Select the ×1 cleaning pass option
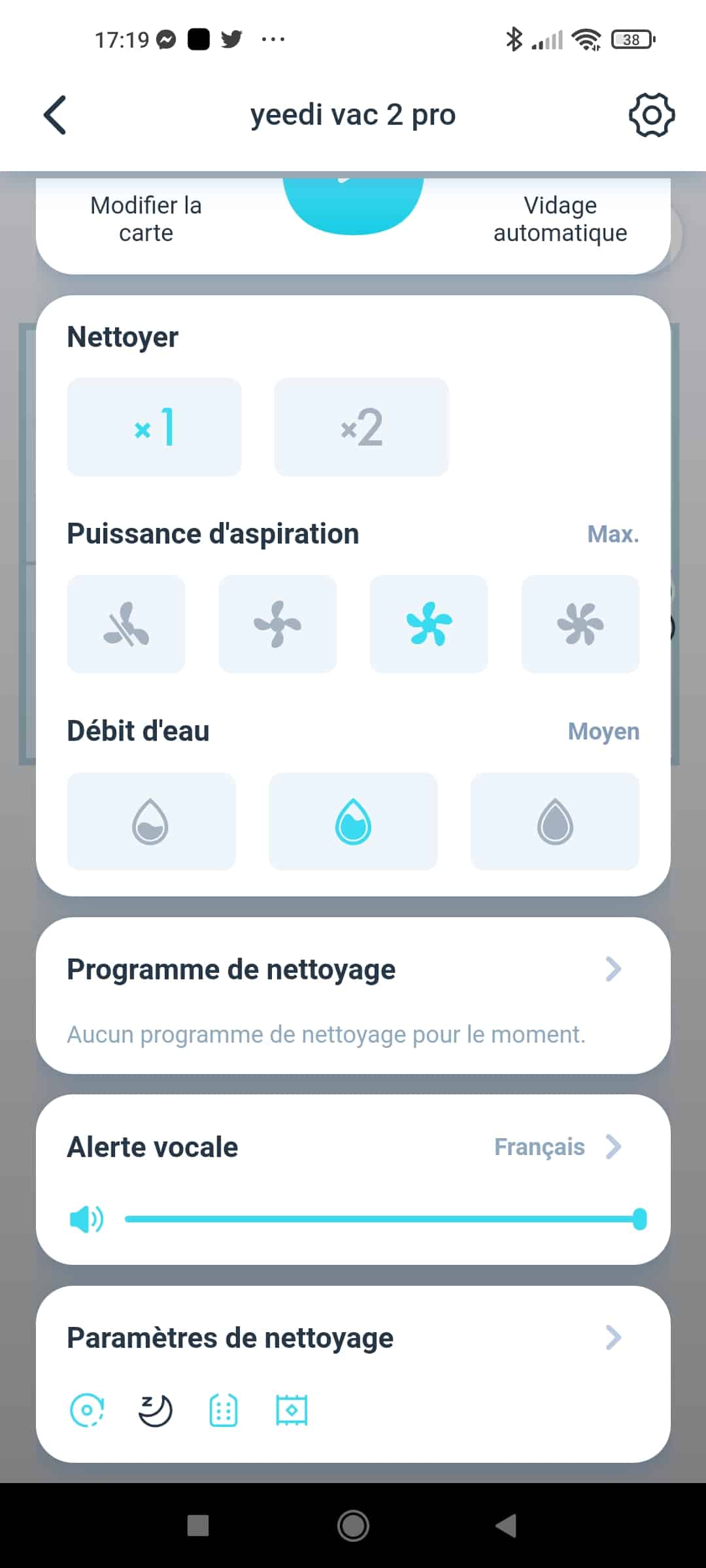 154,427
